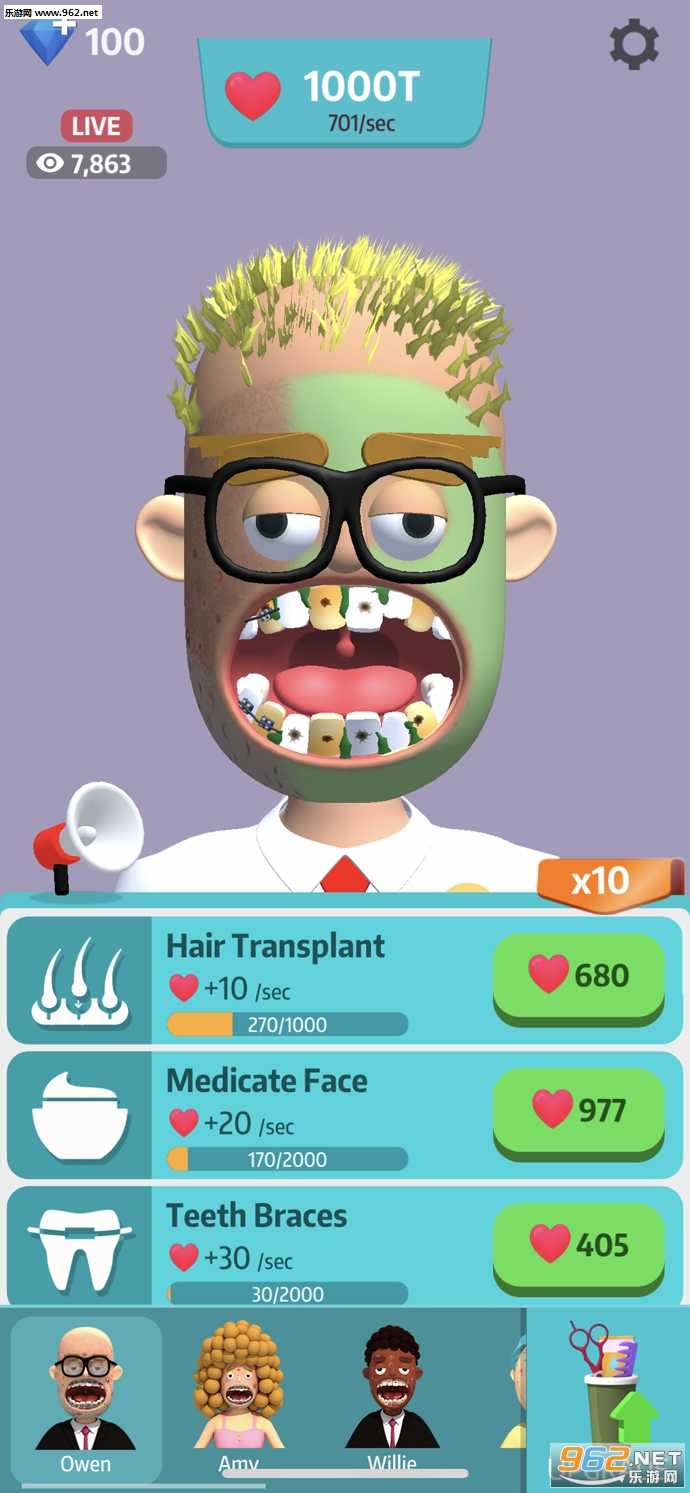This screenshot has width=690, height=1493.
Task: Buy Medicate Face upgrade for 977 hearts
Action: (x=578, y=1111)
